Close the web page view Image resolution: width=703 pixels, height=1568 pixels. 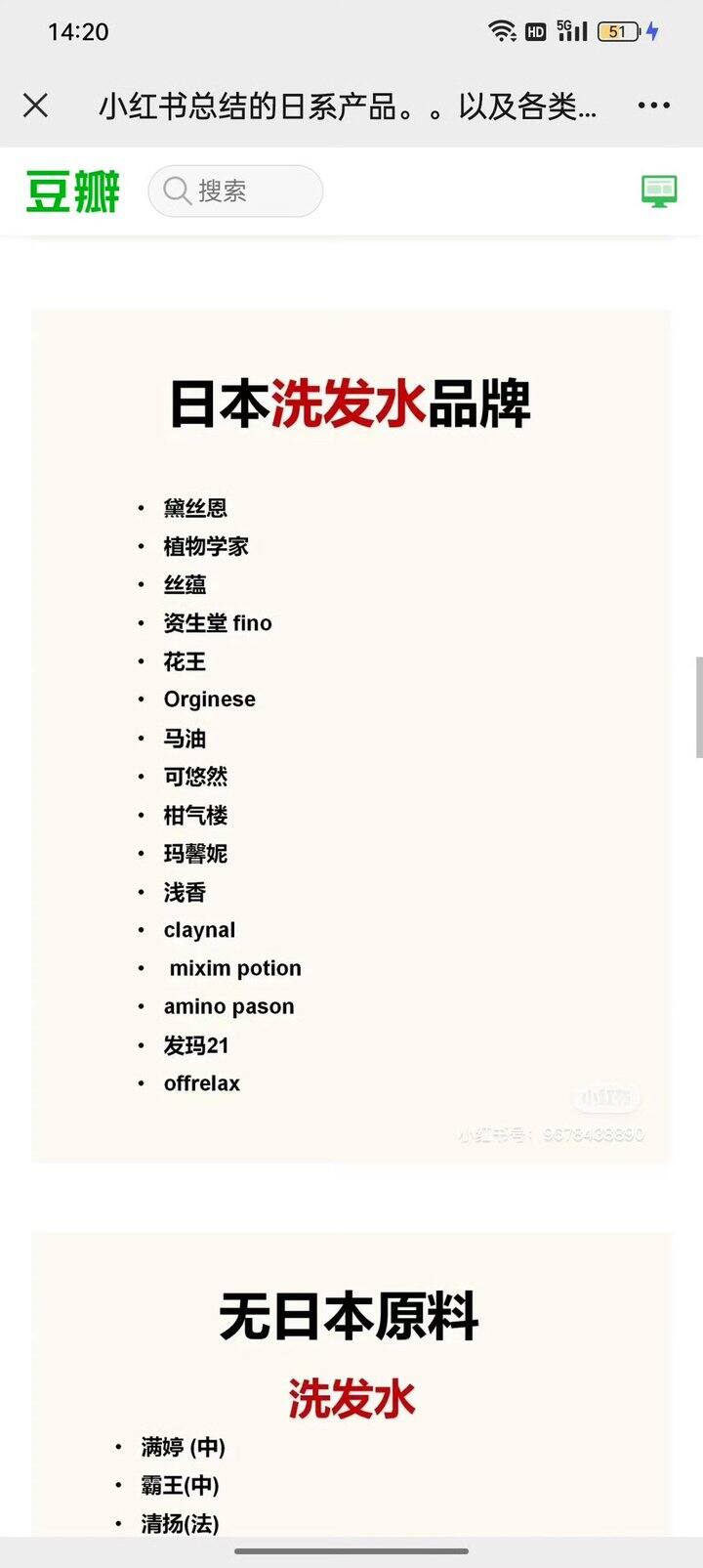coord(35,106)
